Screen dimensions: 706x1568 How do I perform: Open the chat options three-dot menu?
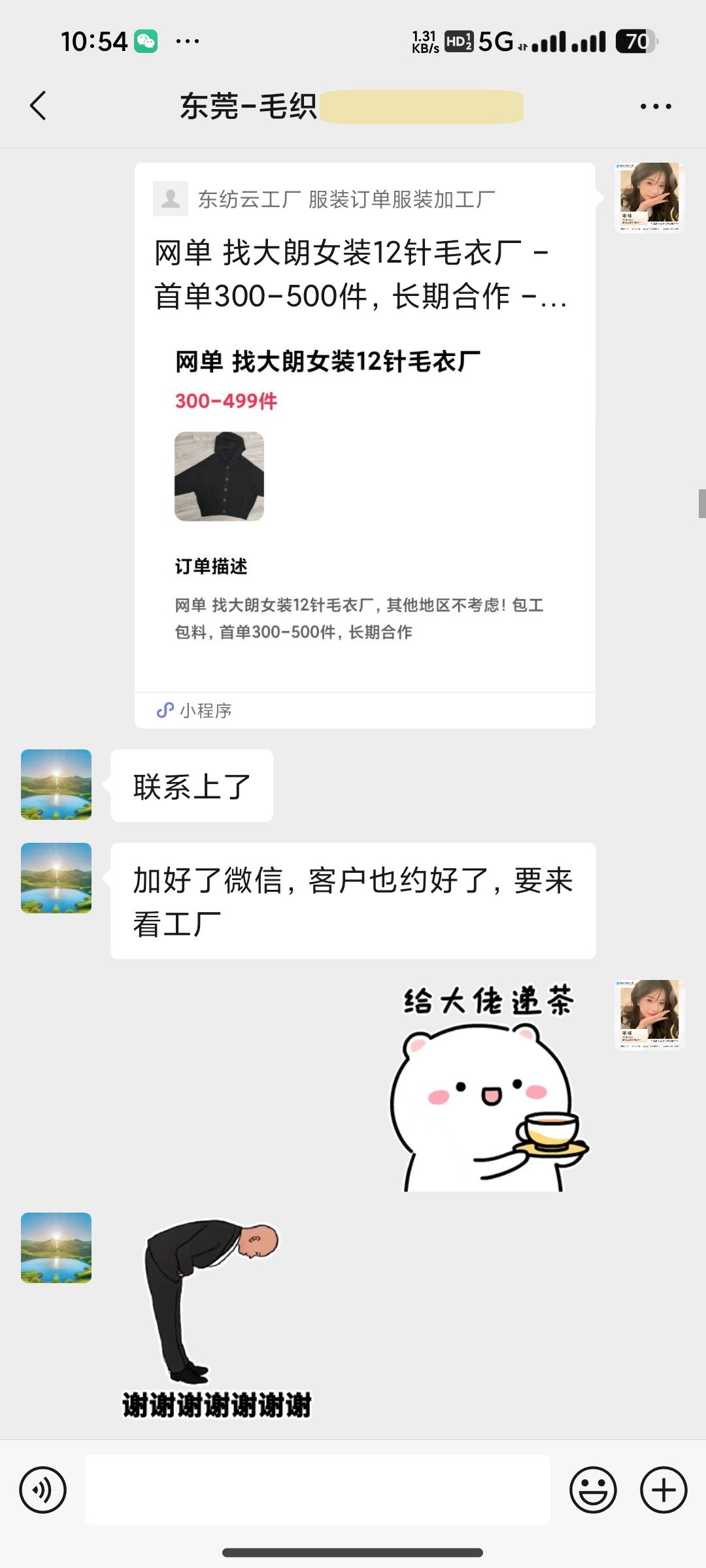pos(655,106)
